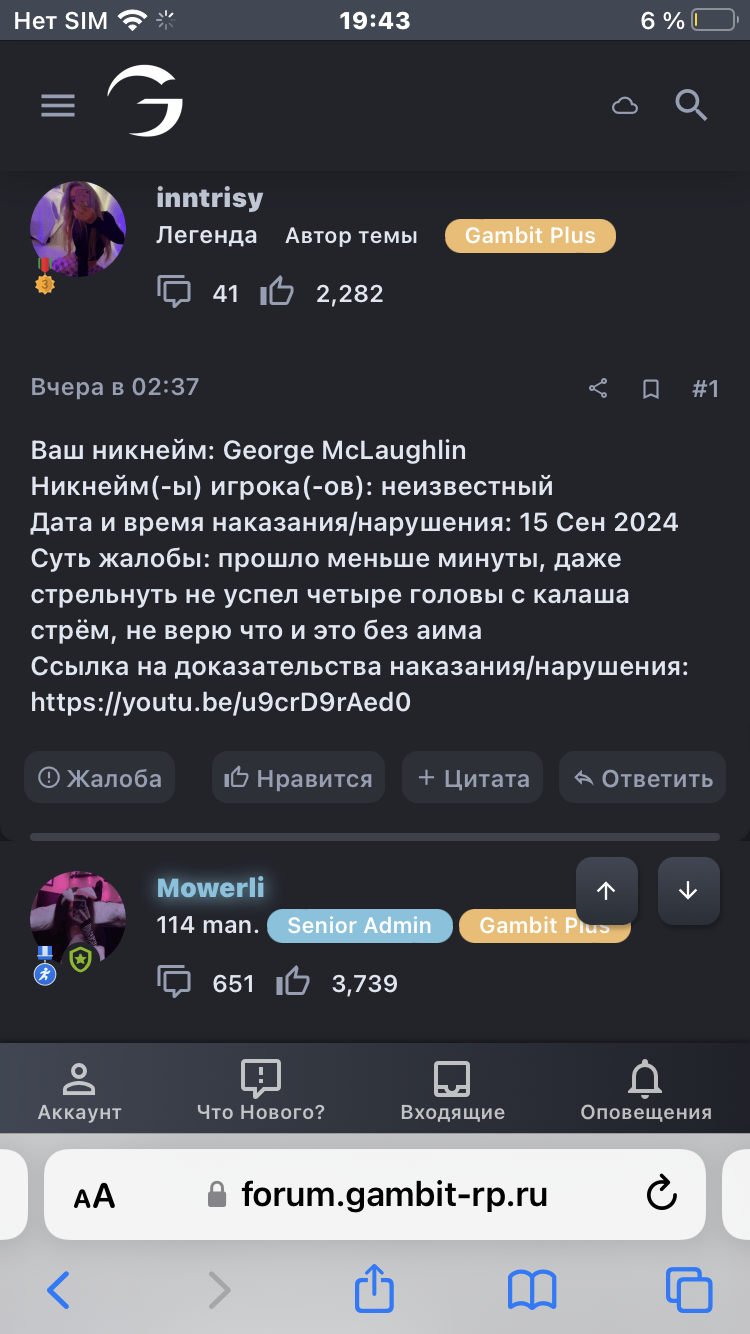
Task: Report the post with Жалоба
Action: (x=100, y=778)
